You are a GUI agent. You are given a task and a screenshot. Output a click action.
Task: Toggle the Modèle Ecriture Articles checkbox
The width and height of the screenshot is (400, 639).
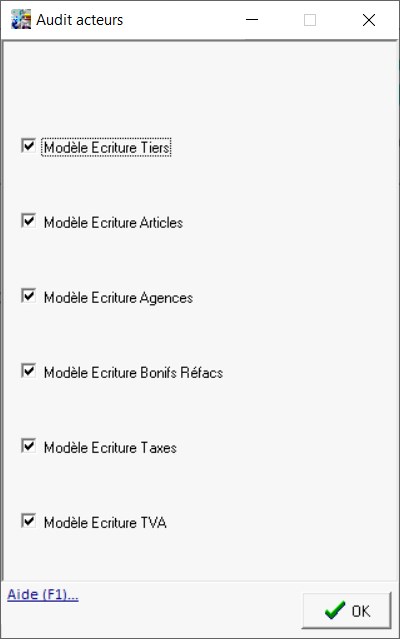(x=29, y=221)
